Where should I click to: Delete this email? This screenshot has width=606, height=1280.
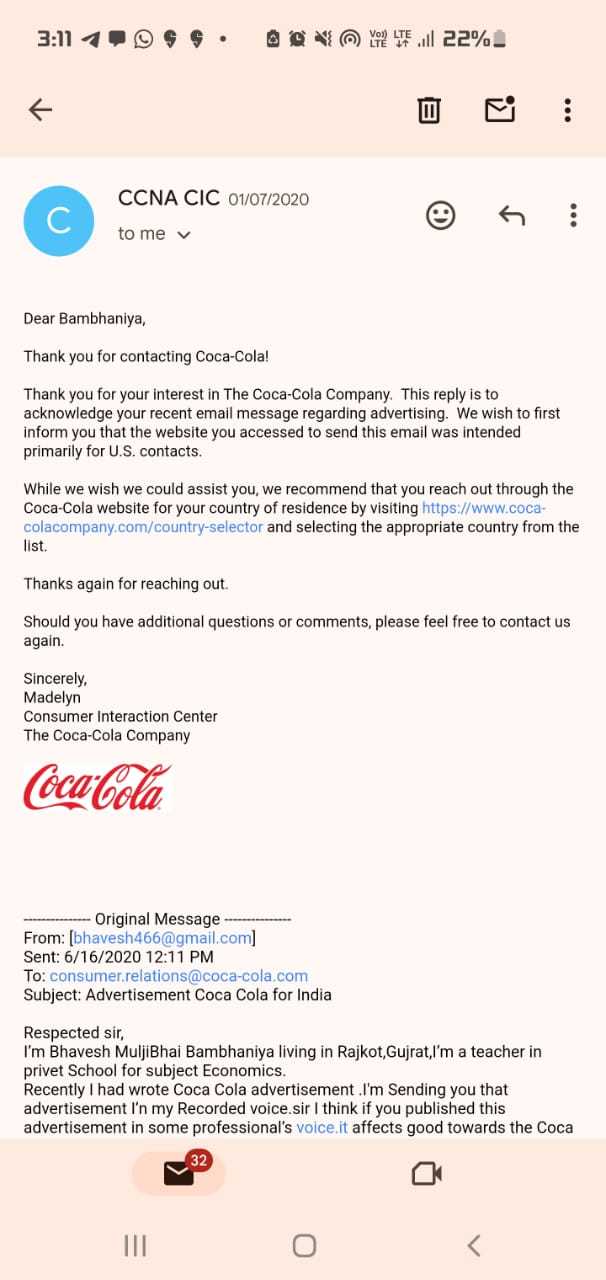tap(428, 110)
